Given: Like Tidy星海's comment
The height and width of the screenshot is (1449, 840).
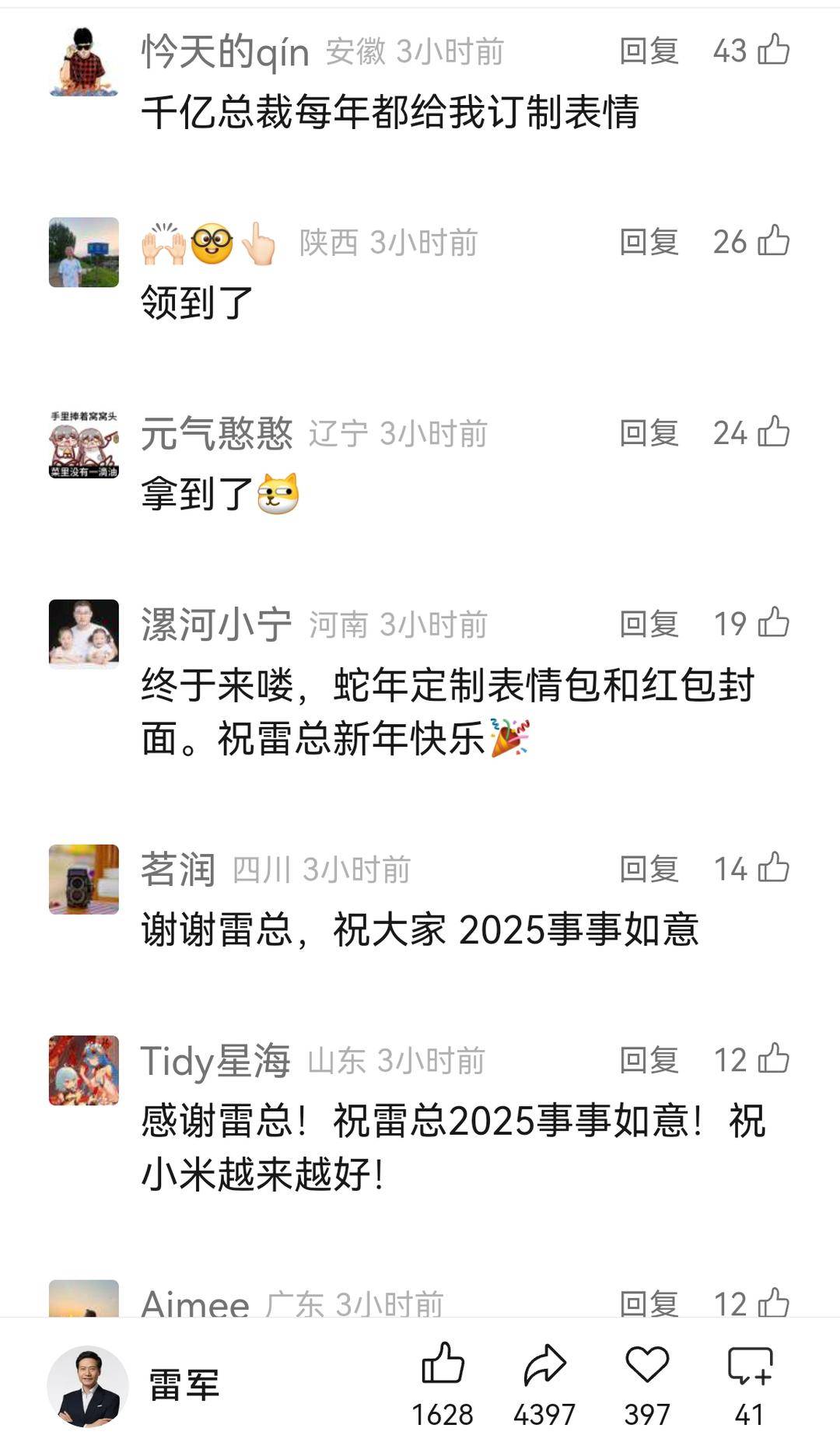Looking at the screenshot, I should point(773,1059).
